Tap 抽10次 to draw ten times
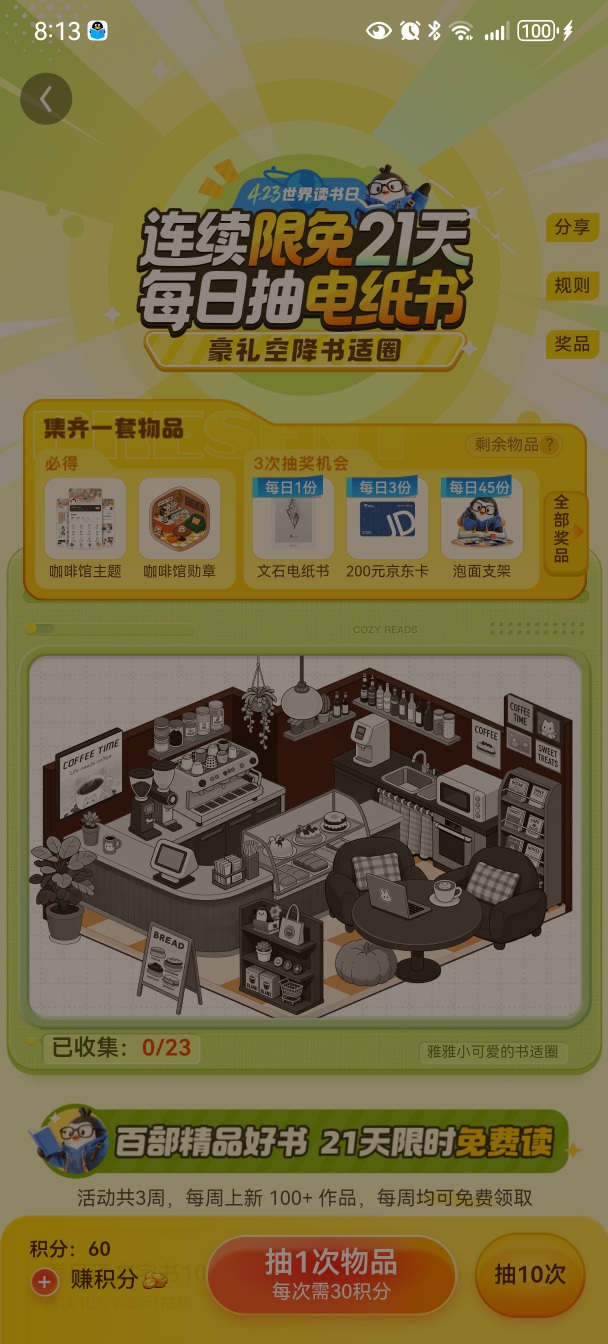Screen dimensions: 608x1344 (x=530, y=1274)
